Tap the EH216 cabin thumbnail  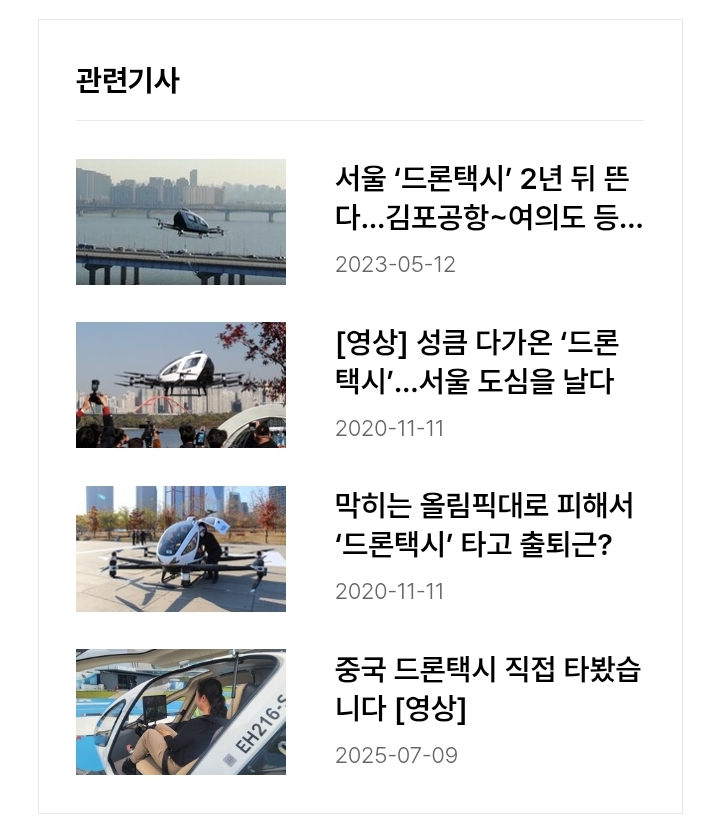pos(181,712)
